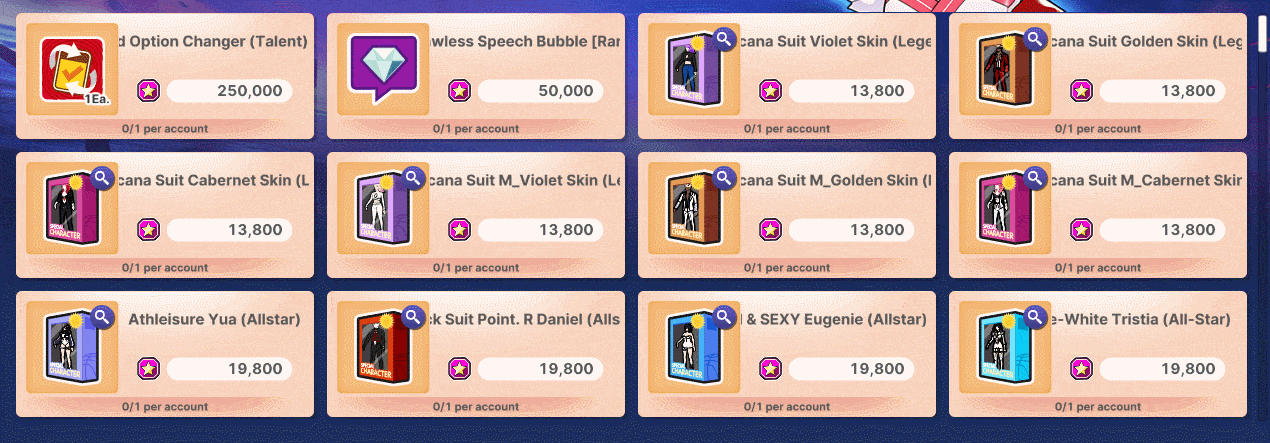Preview the Arcana Suit M_Cabernet Skin
Image resolution: width=1270 pixels, height=443 pixels.
1034,179
